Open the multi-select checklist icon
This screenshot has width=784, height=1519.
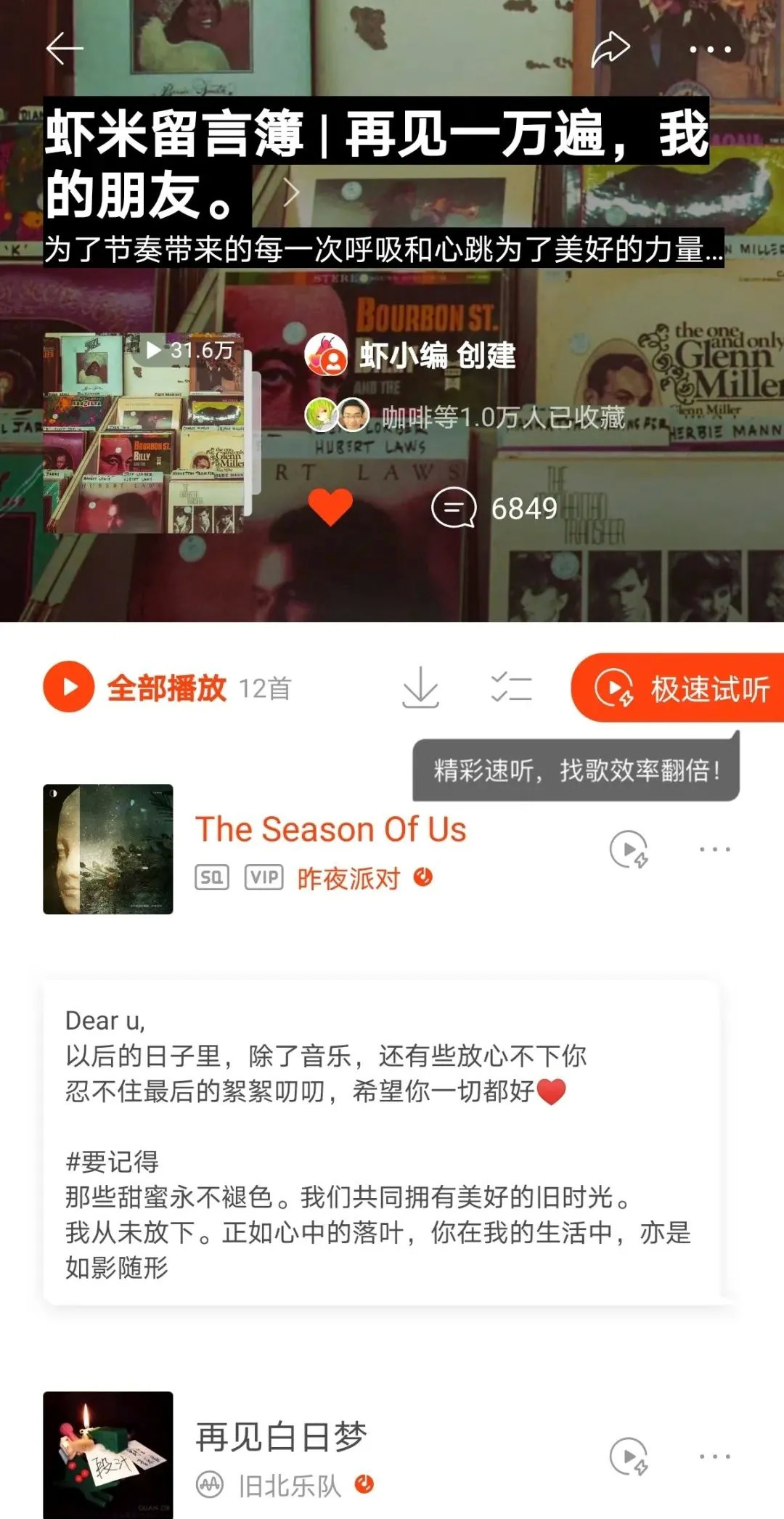pyautogui.click(x=511, y=687)
